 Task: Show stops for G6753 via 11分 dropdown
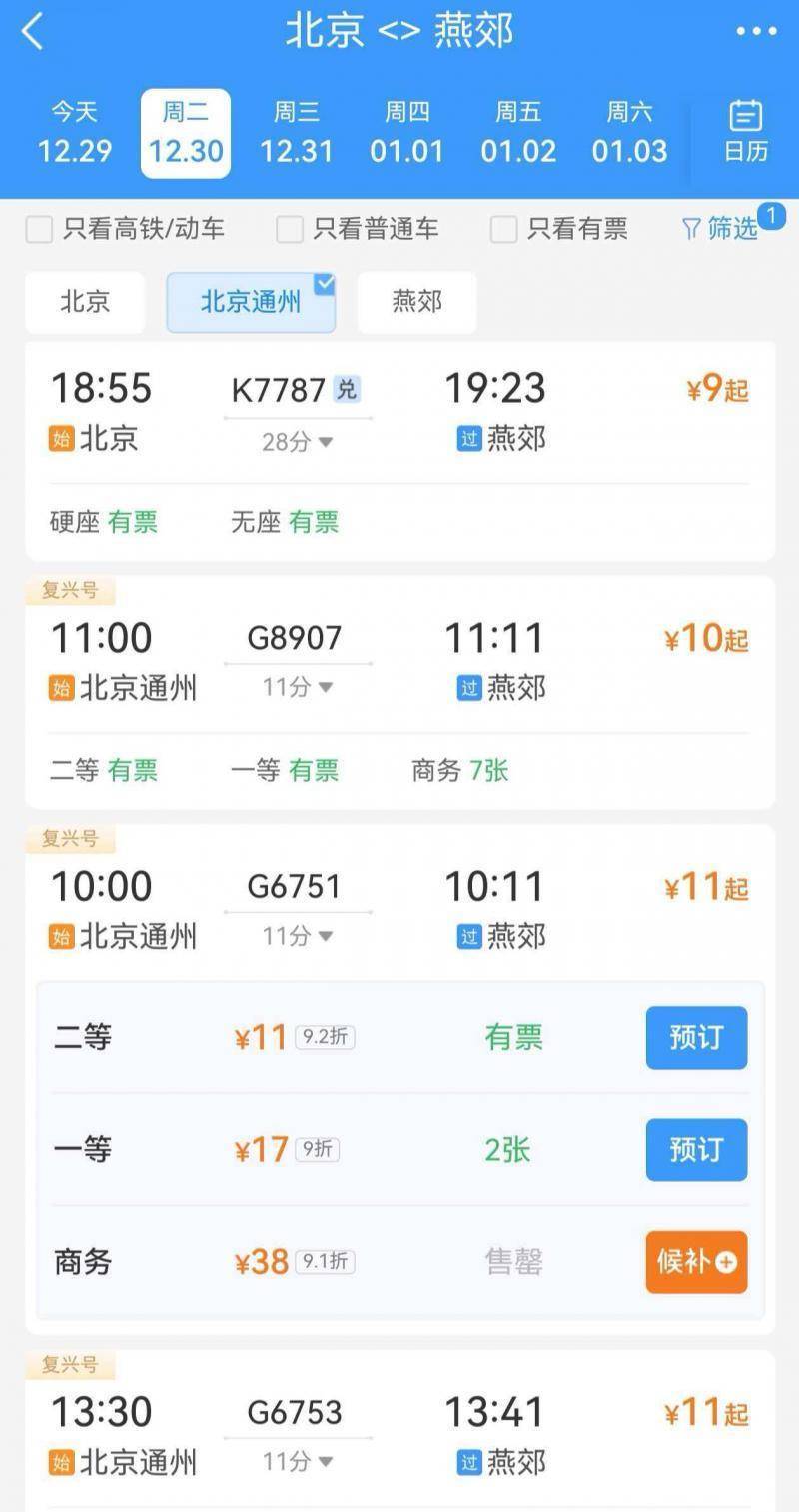[297, 1462]
